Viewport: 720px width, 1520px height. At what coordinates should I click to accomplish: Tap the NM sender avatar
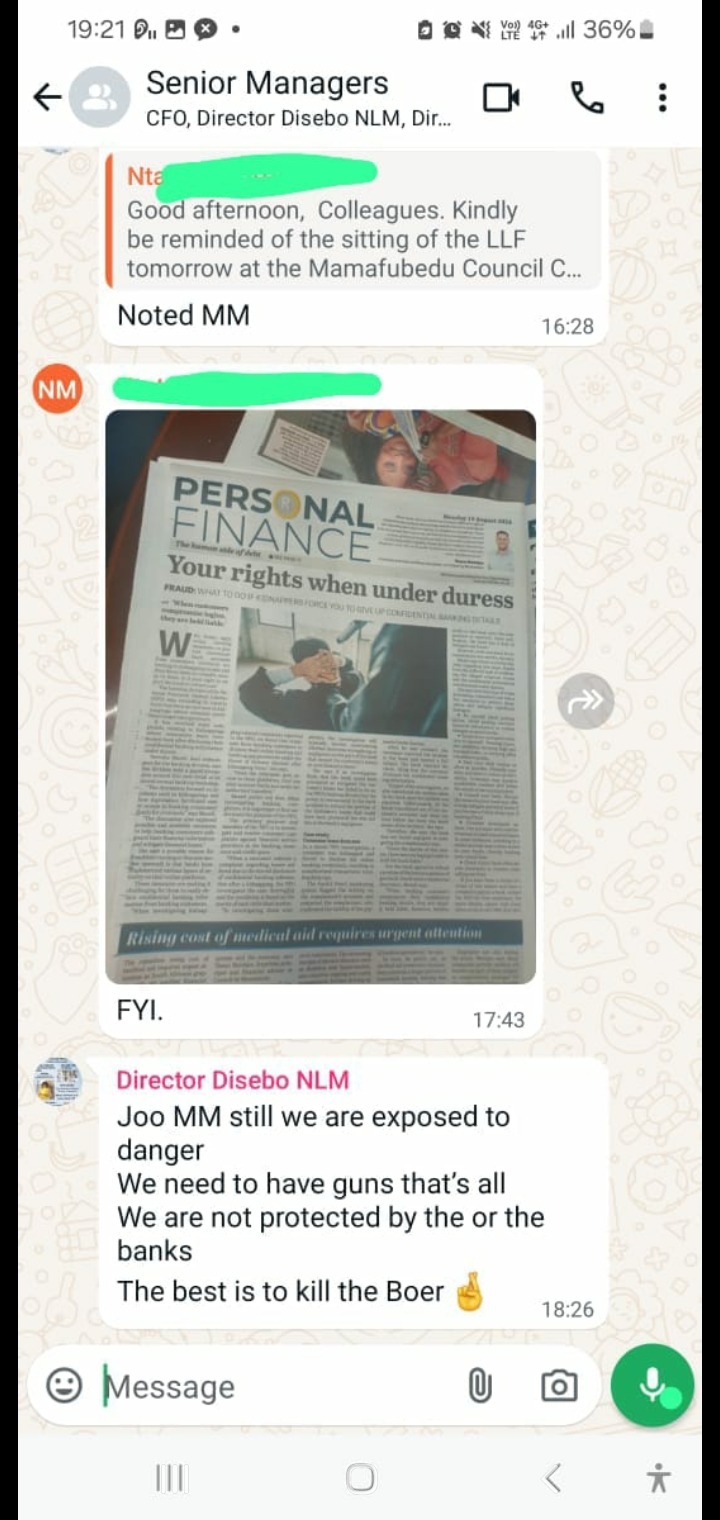56,390
